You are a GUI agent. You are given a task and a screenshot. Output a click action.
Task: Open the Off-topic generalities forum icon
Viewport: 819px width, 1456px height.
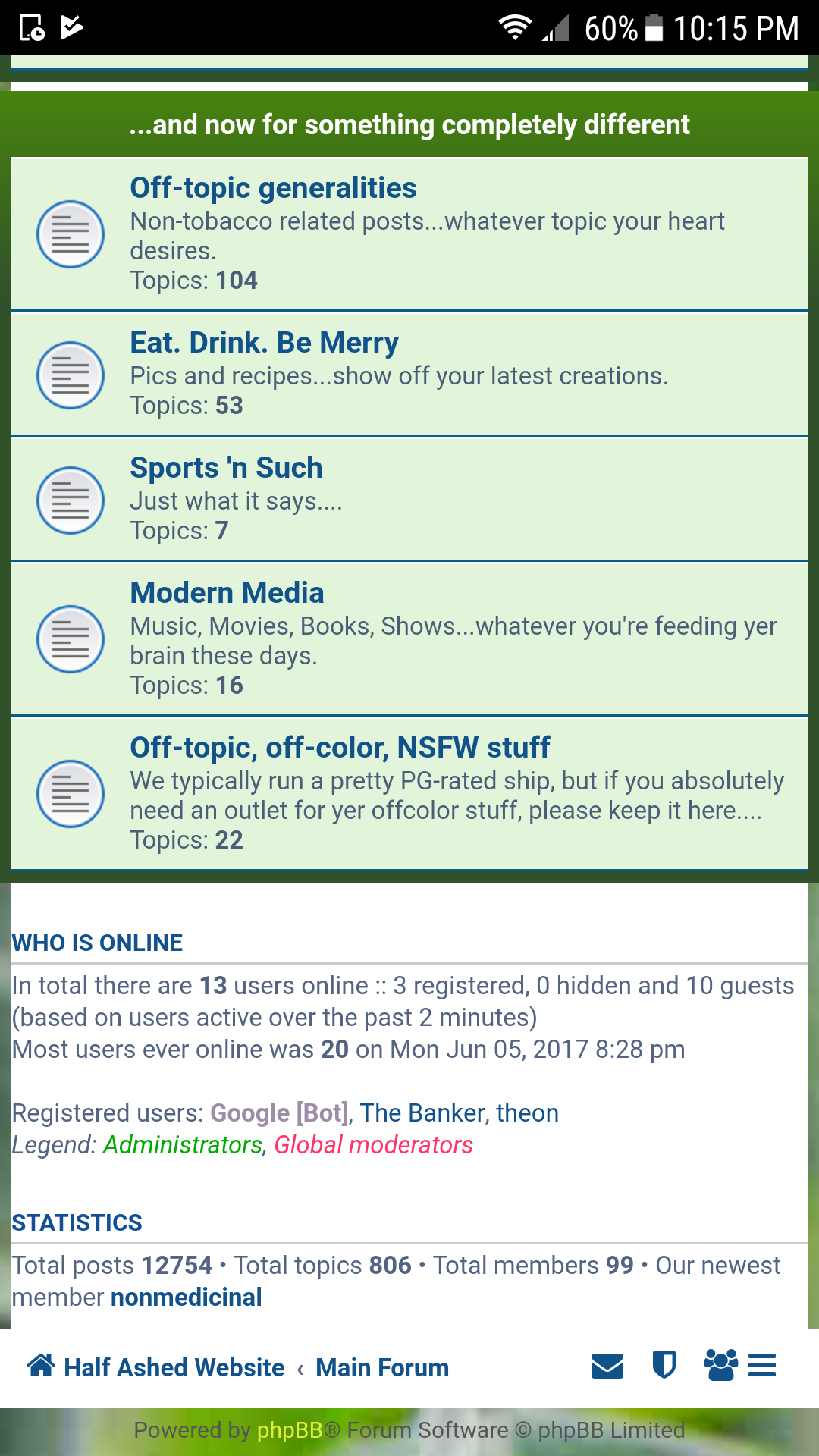[70, 234]
